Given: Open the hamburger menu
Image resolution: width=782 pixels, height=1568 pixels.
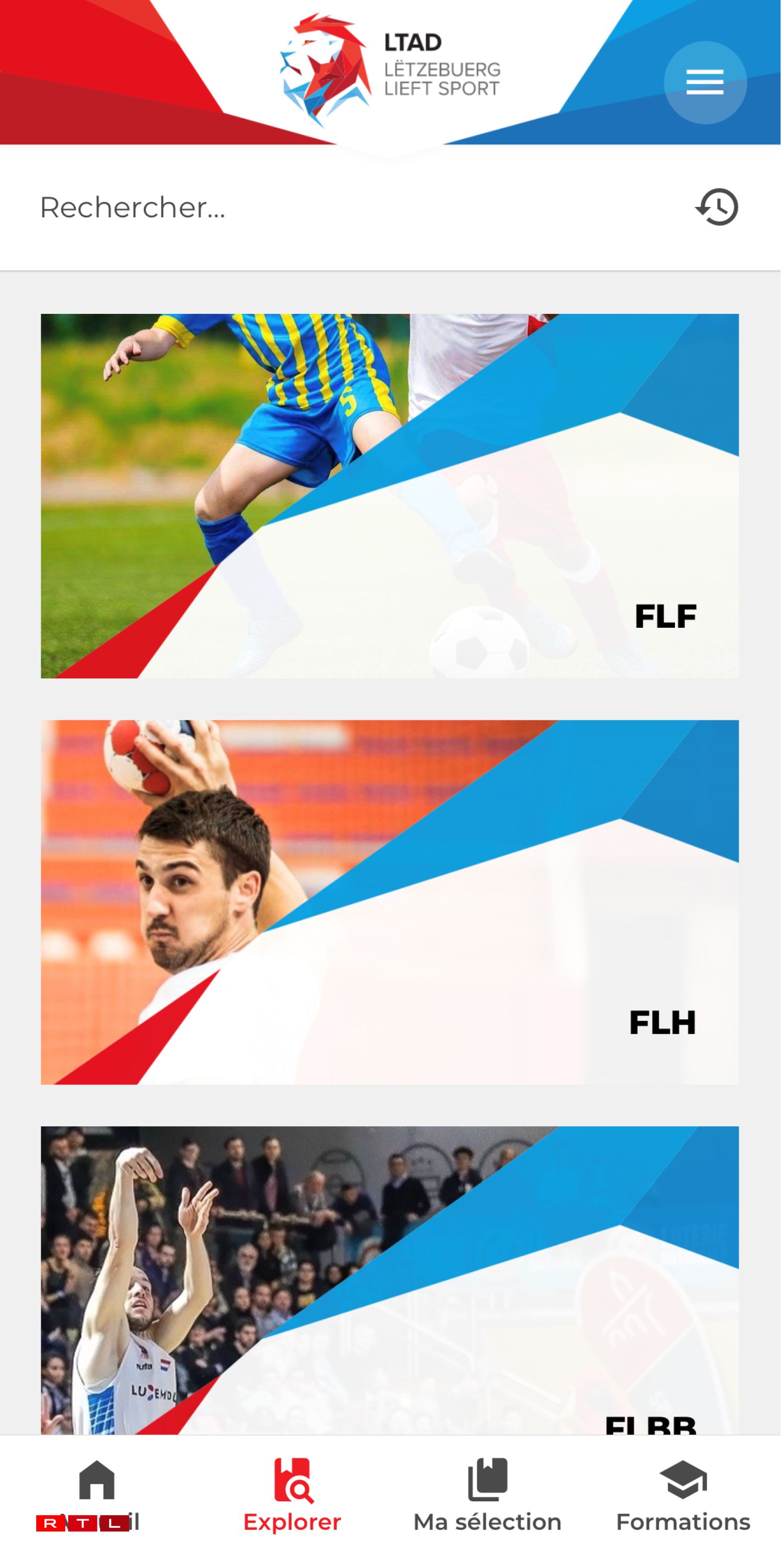Looking at the screenshot, I should [705, 82].
